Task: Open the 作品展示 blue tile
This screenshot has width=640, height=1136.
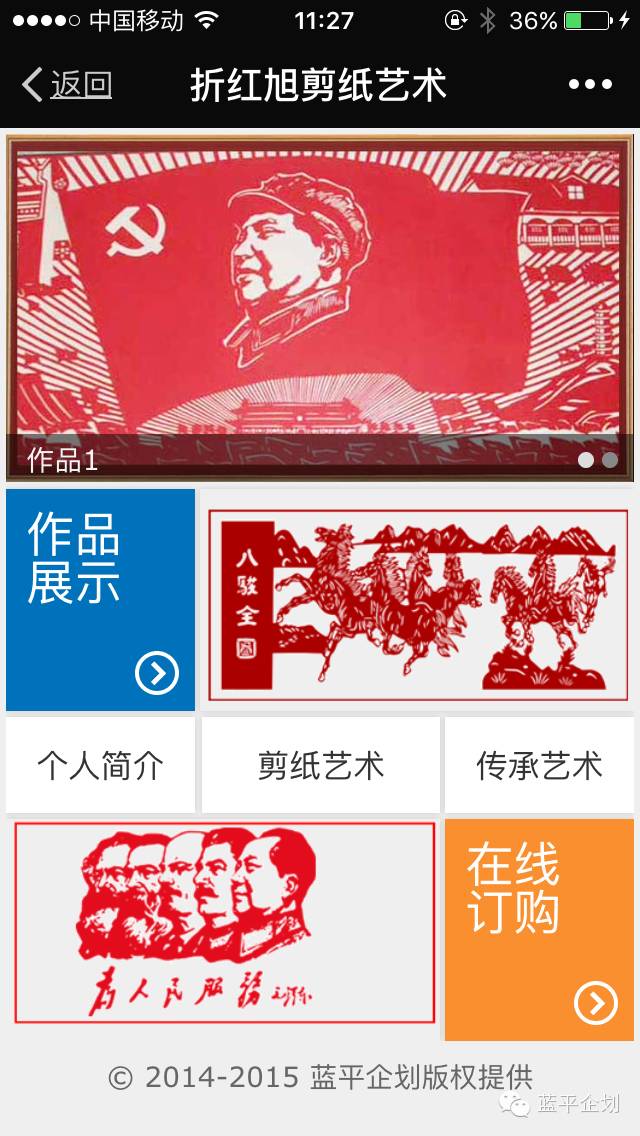Action: pyautogui.click(x=100, y=600)
